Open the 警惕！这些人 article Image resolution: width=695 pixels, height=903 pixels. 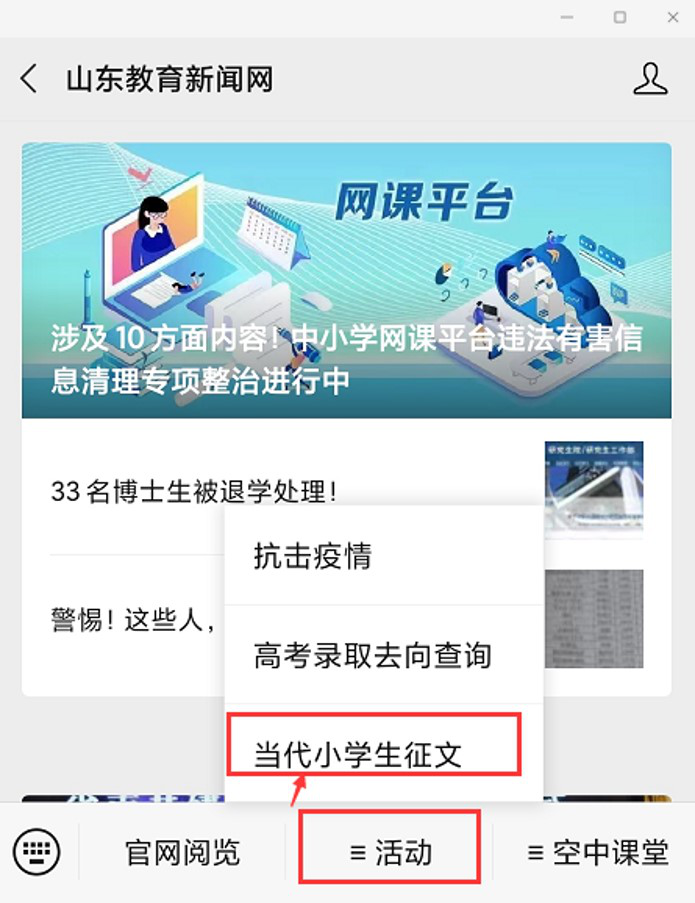(x=133, y=619)
